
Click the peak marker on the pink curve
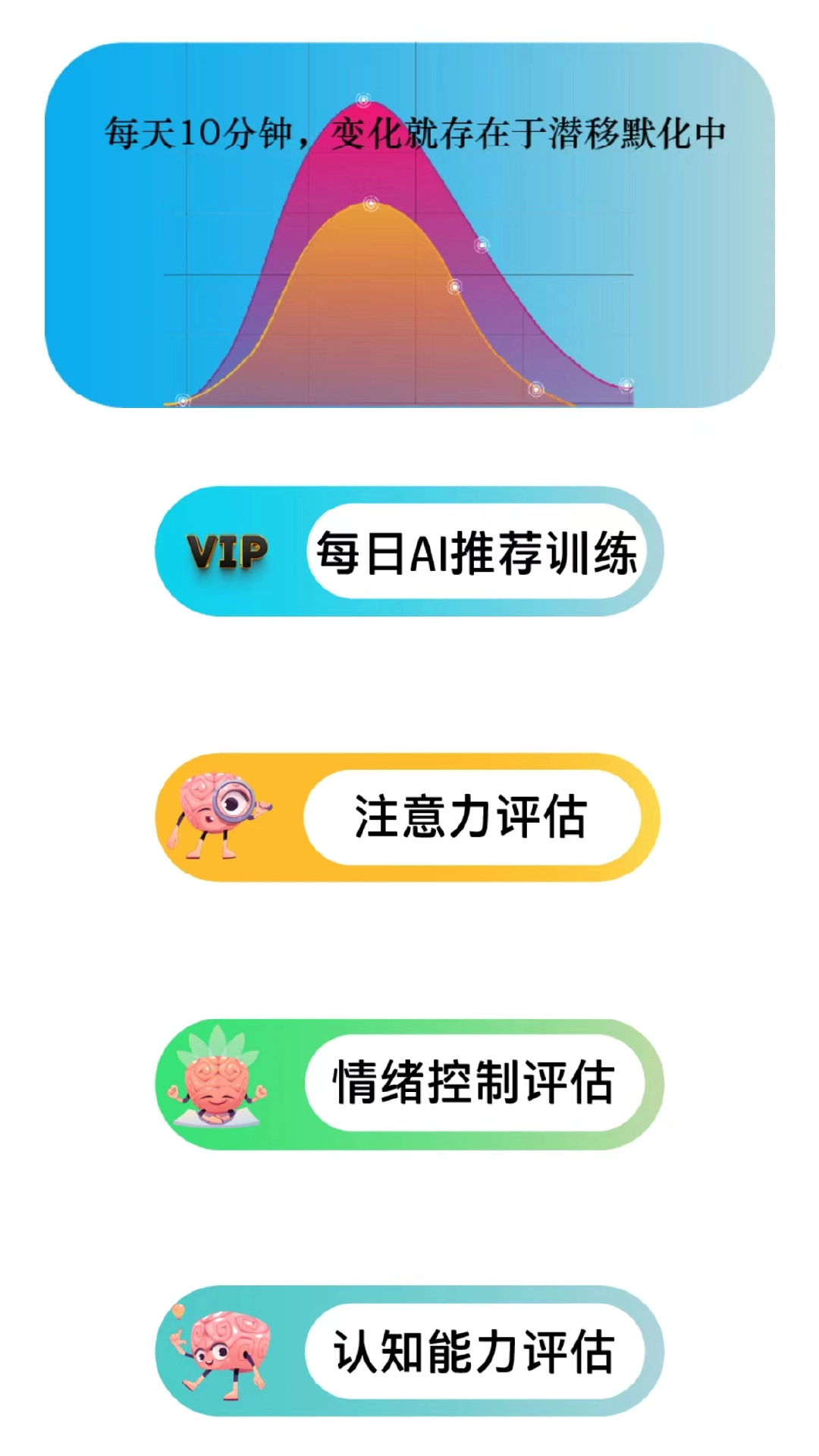(364, 99)
